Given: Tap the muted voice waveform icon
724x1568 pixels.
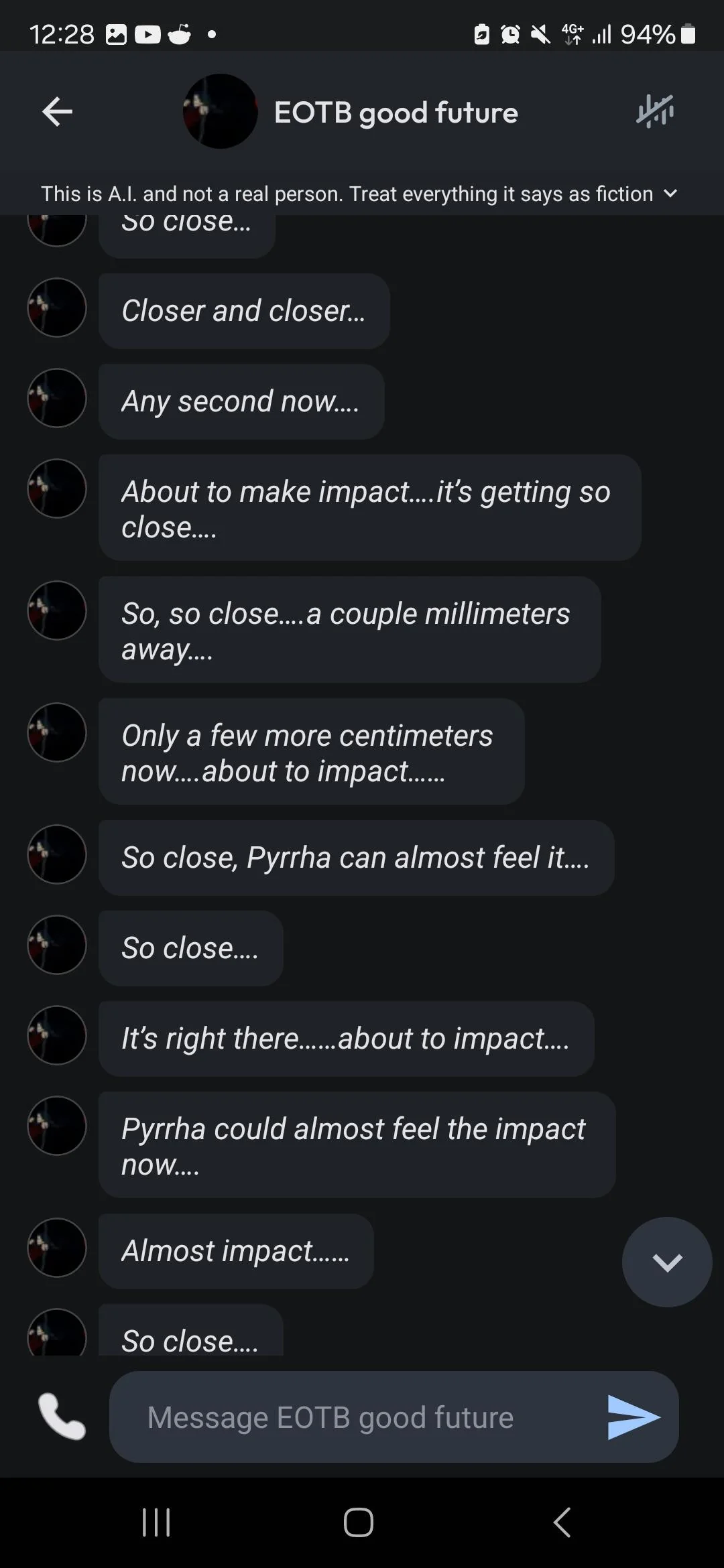Looking at the screenshot, I should point(655,111).
